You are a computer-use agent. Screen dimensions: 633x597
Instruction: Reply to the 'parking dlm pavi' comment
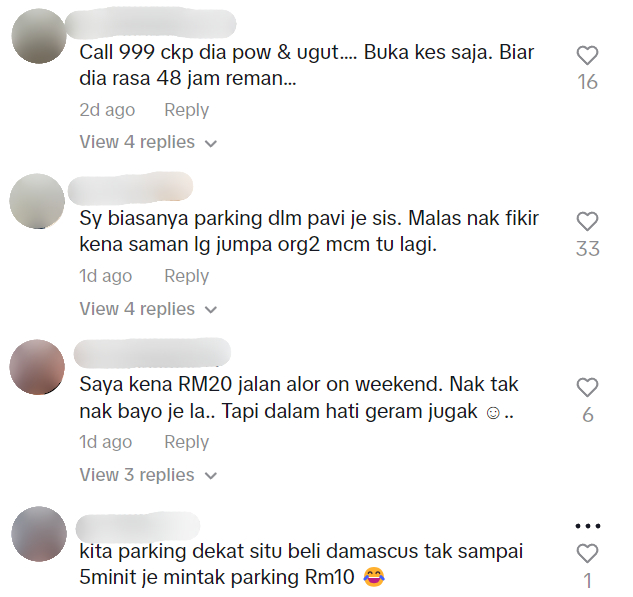186,276
